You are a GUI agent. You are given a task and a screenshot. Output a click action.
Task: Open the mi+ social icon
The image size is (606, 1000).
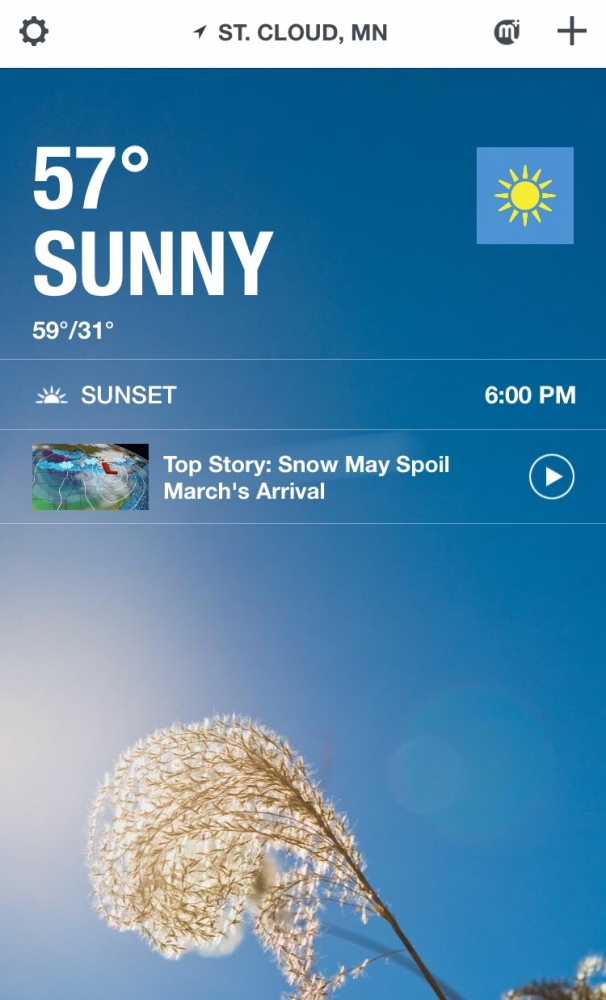coord(507,32)
